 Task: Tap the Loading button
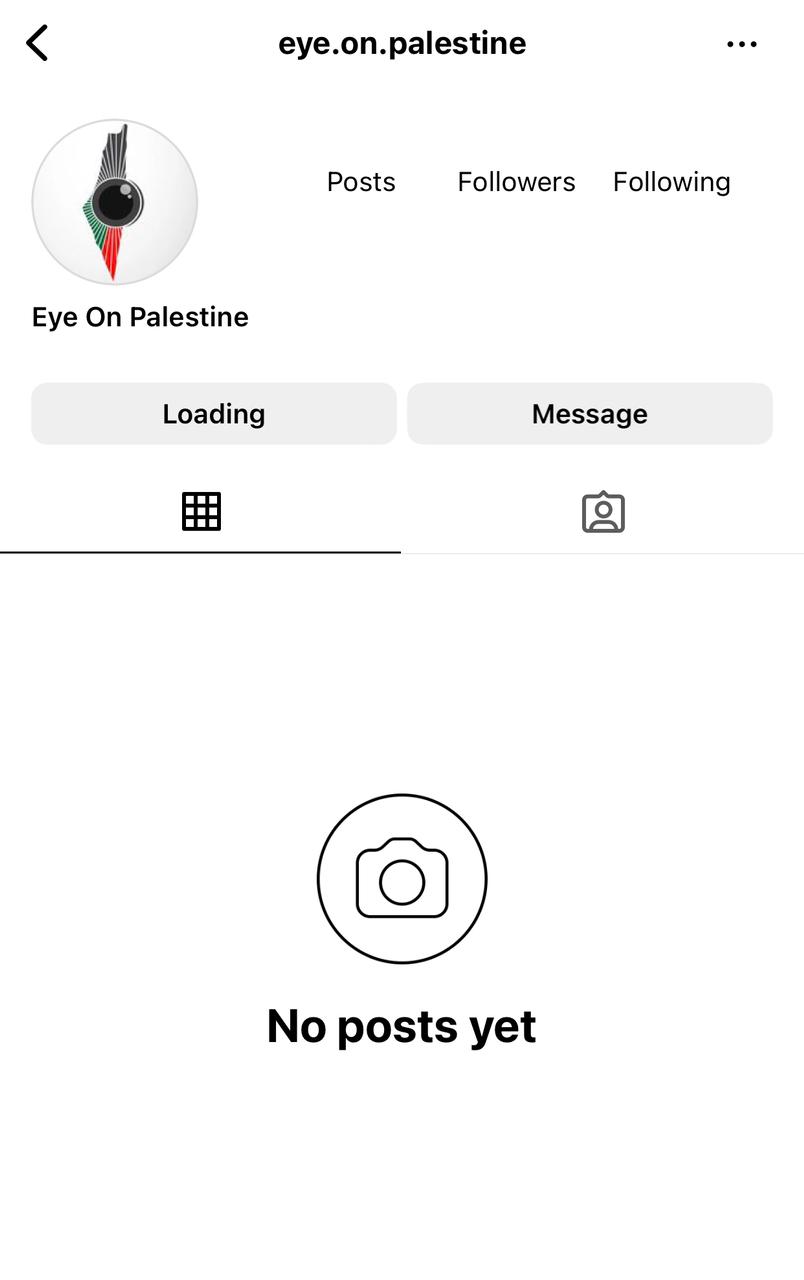point(214,414)
